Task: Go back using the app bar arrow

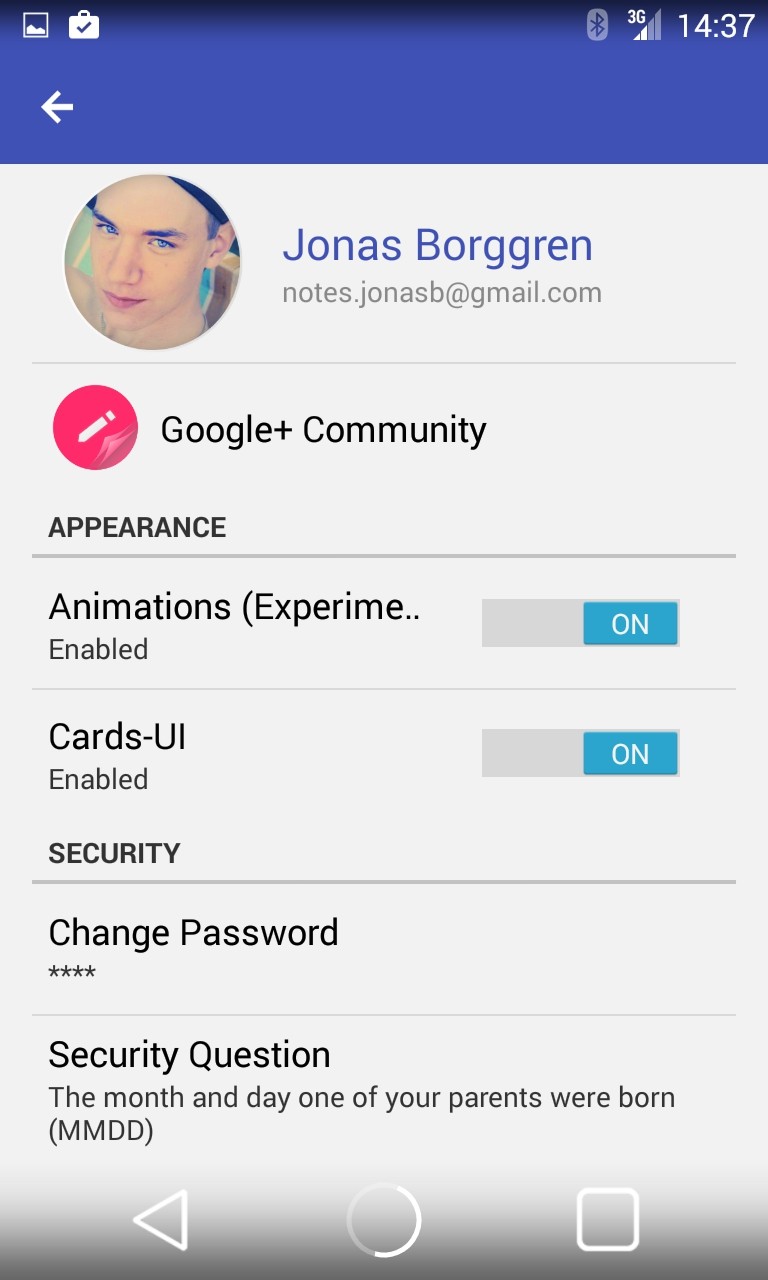Action: point(57,107)
